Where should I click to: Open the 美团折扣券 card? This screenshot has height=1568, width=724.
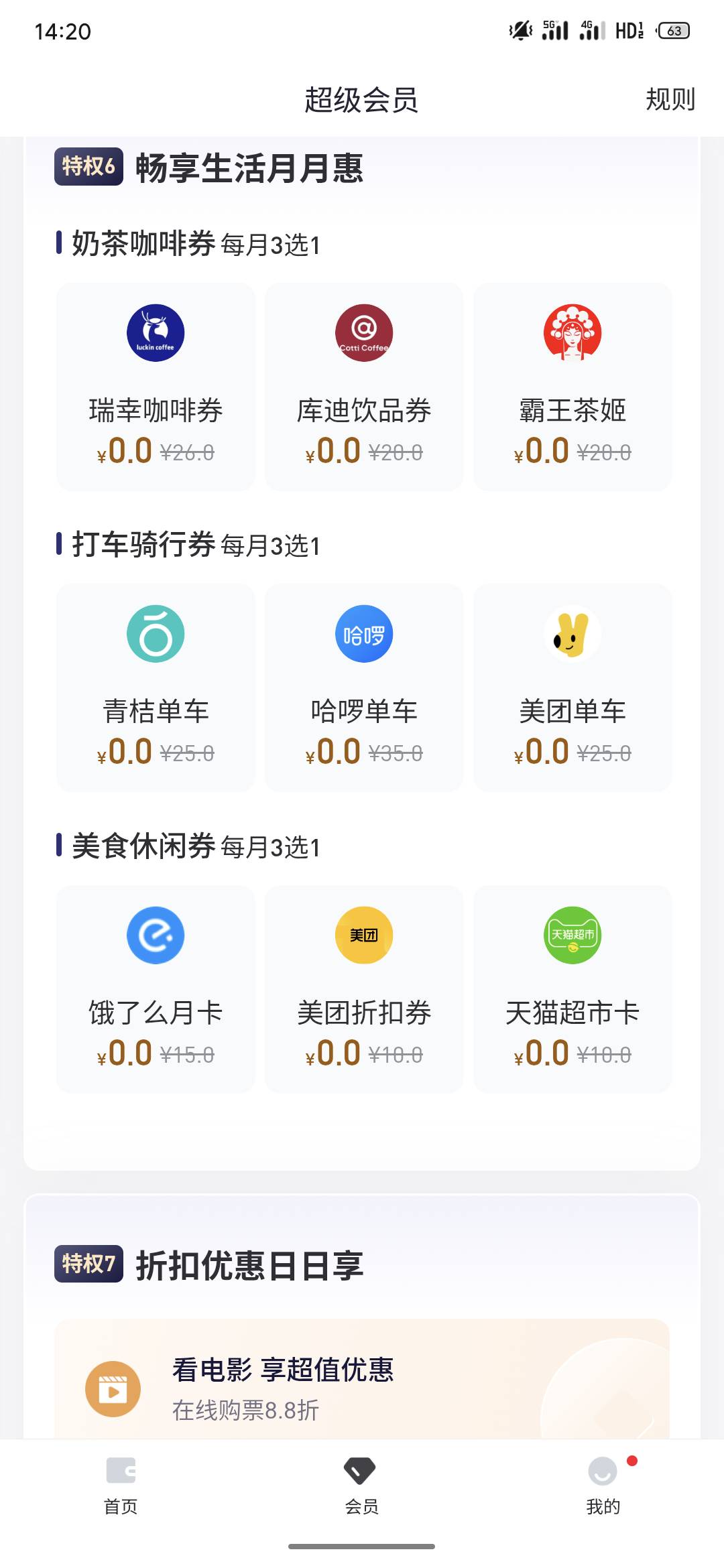coord(364,989)
